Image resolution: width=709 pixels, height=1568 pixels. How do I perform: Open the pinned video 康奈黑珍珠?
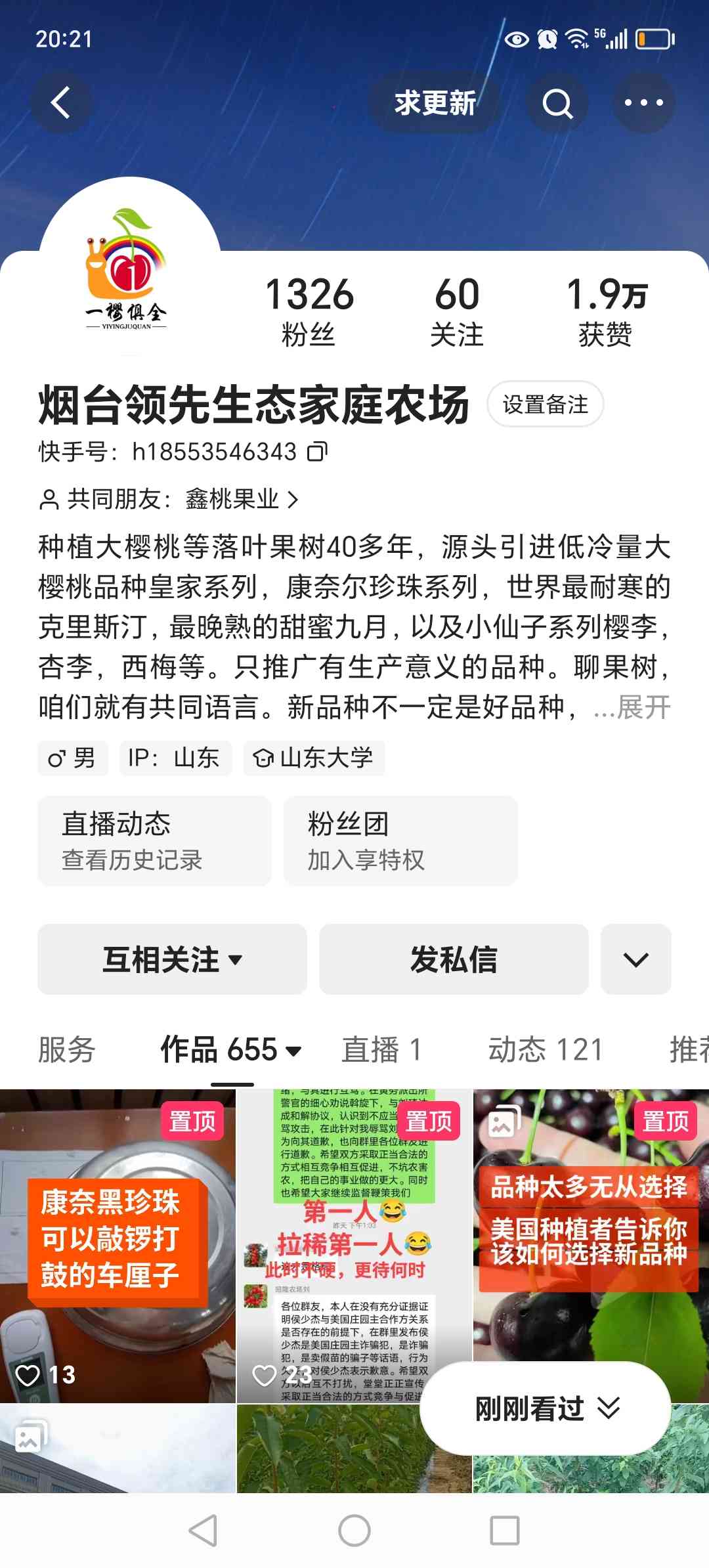point(118,1246)
